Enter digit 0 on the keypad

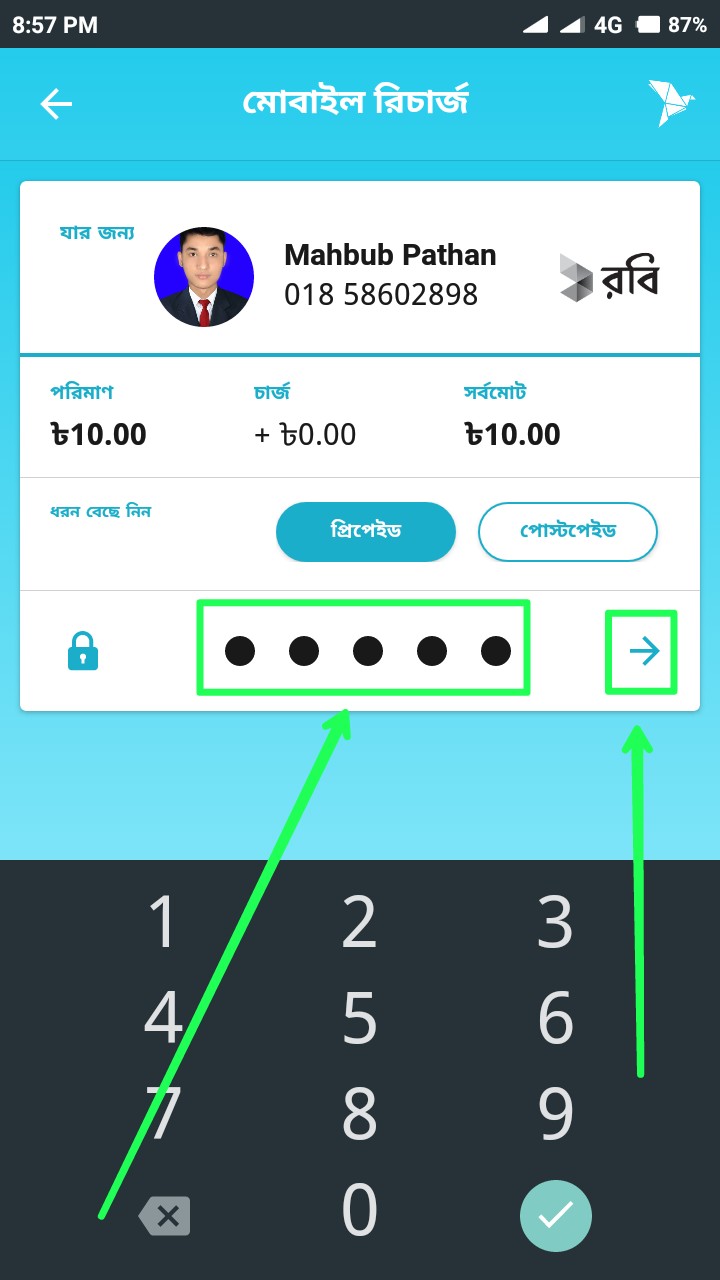coord(360,1210)
